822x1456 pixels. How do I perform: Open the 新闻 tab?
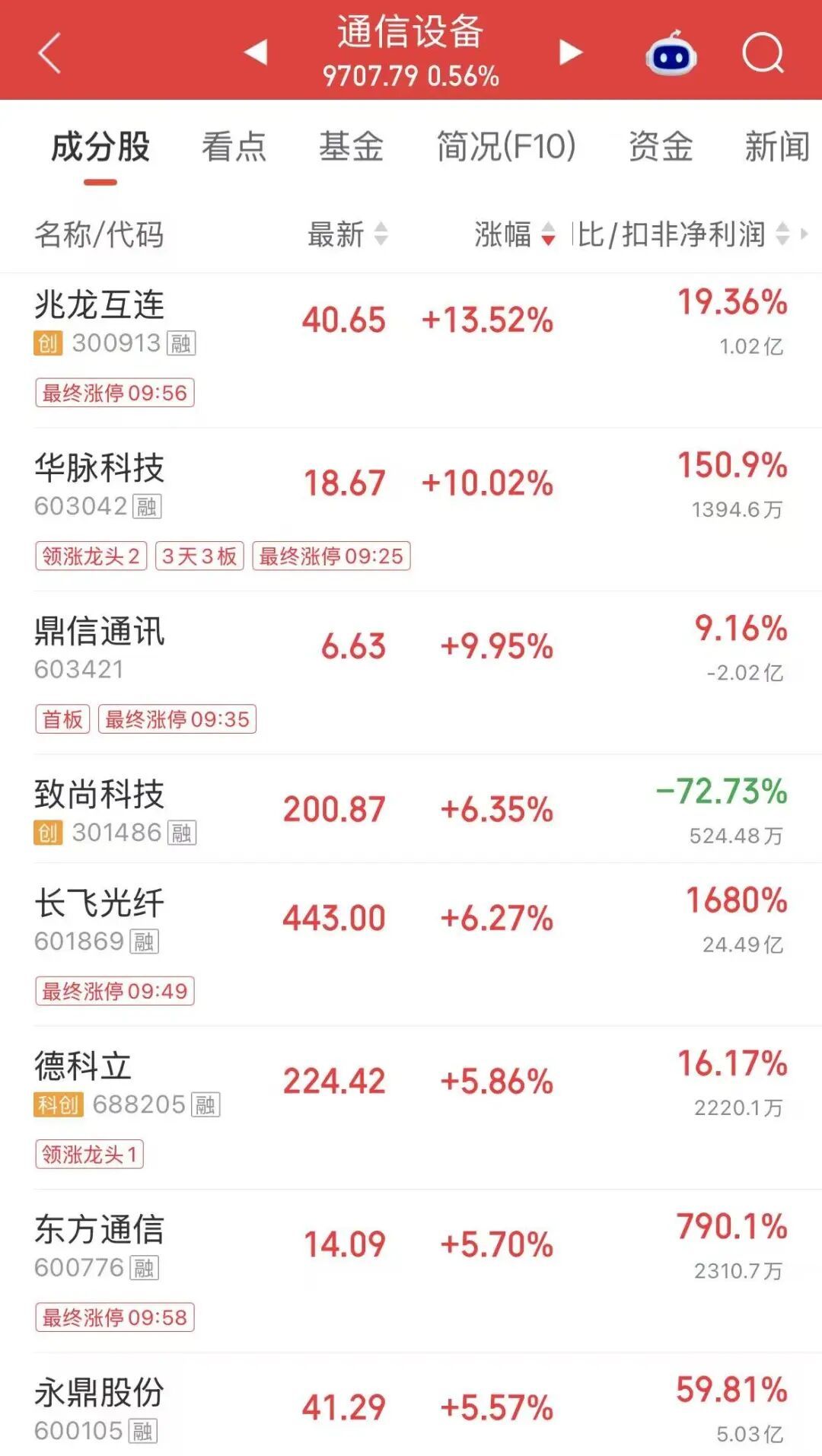777,147
